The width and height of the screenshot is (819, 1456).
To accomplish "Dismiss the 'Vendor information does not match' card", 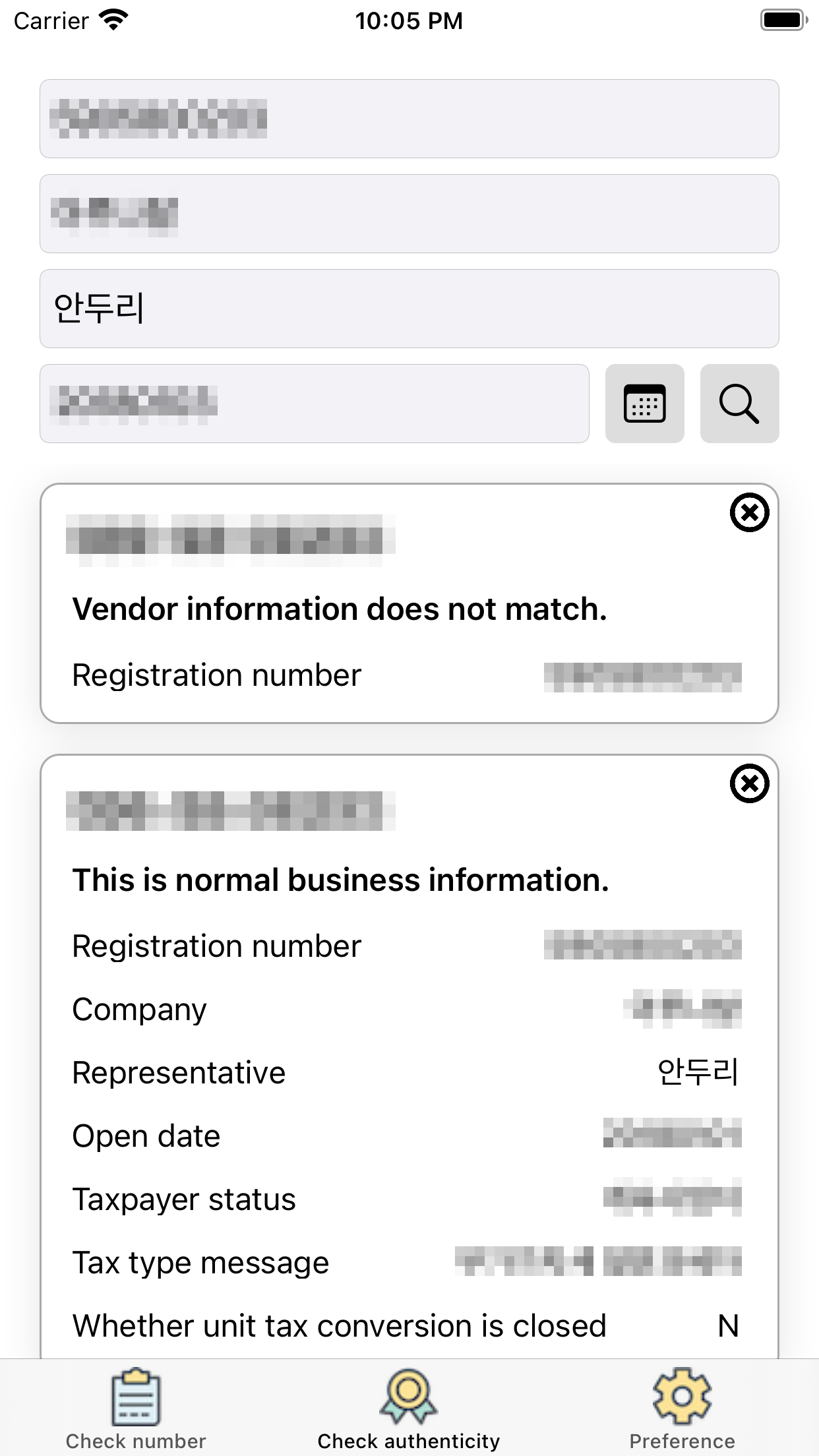I will tap(749, 512).
